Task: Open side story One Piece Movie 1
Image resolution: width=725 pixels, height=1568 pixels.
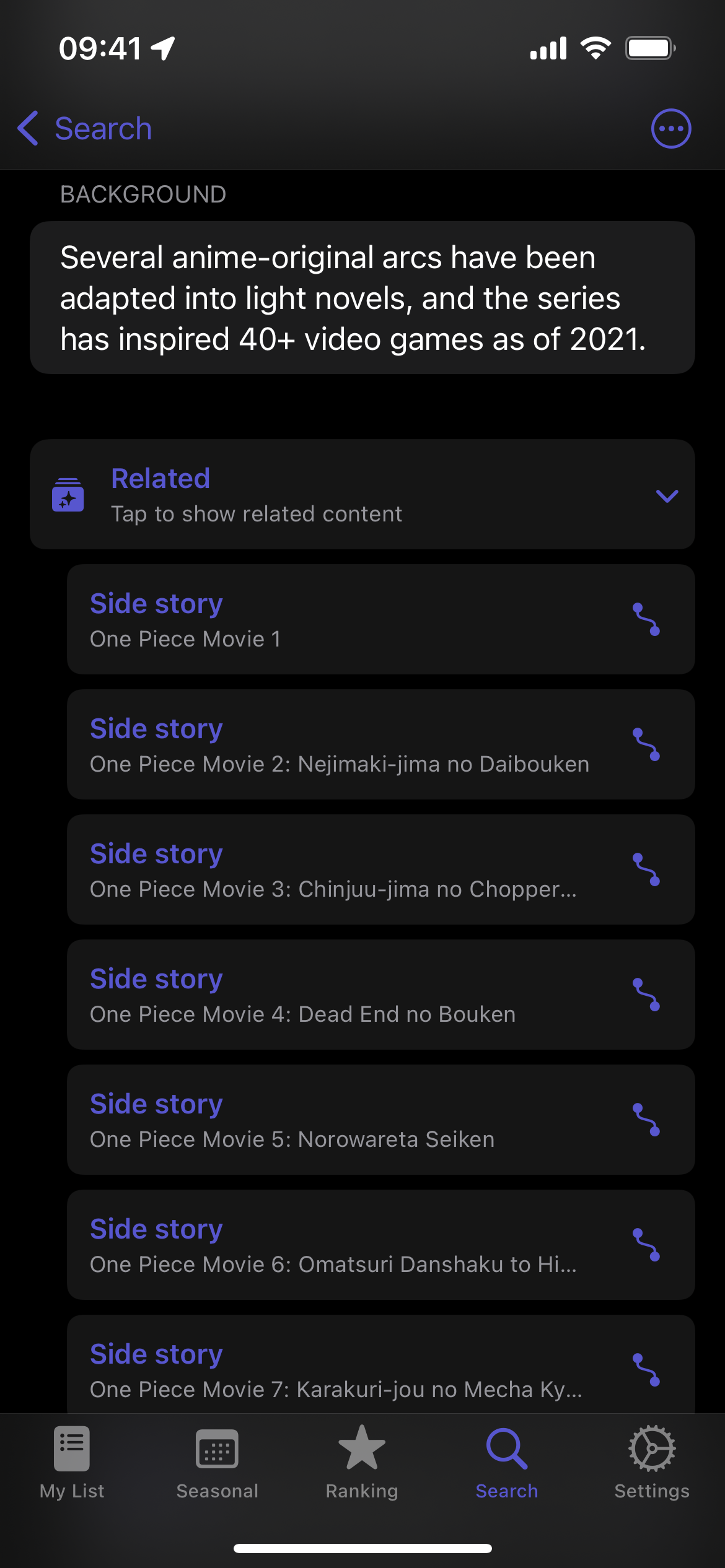Action: [380, 619]
